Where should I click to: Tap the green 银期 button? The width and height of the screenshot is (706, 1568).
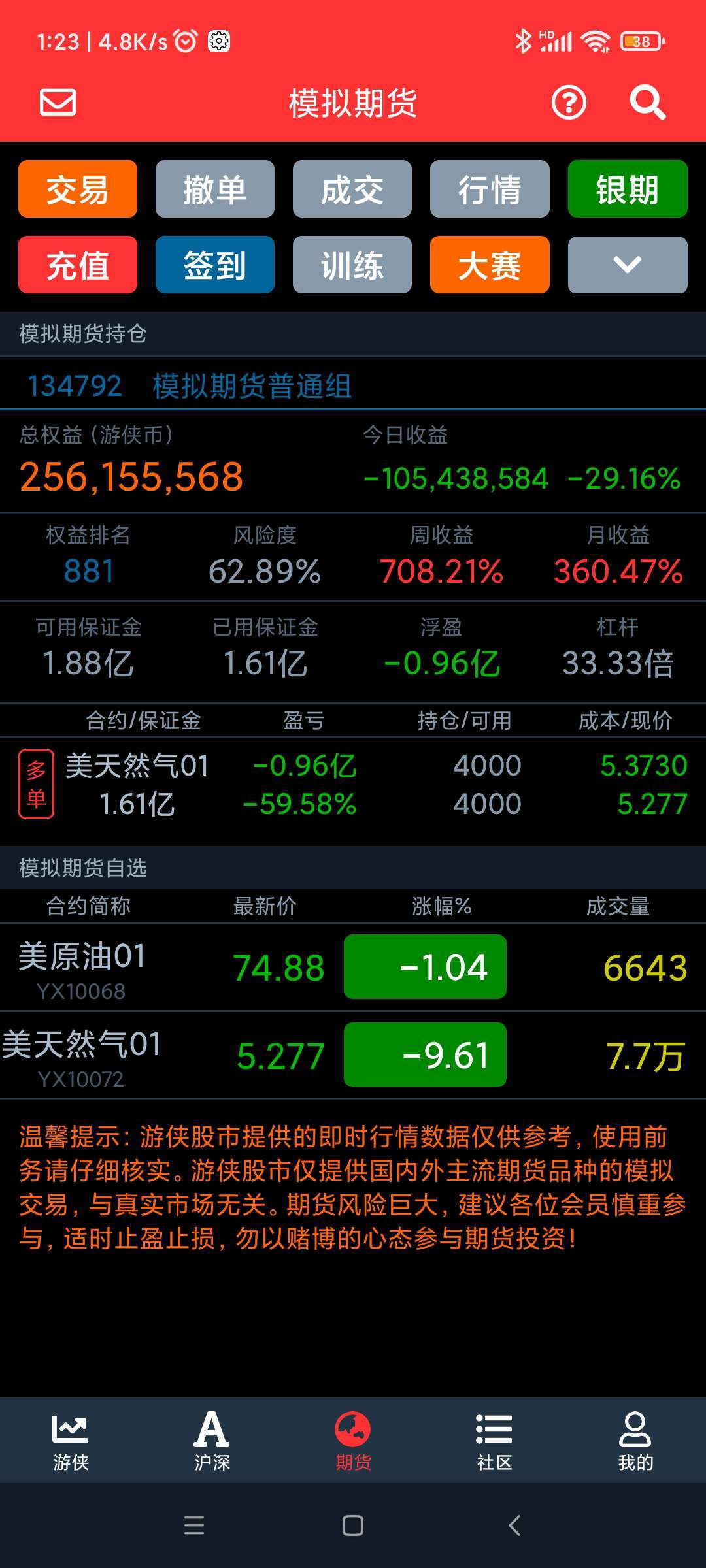click(x=628, y=189)
